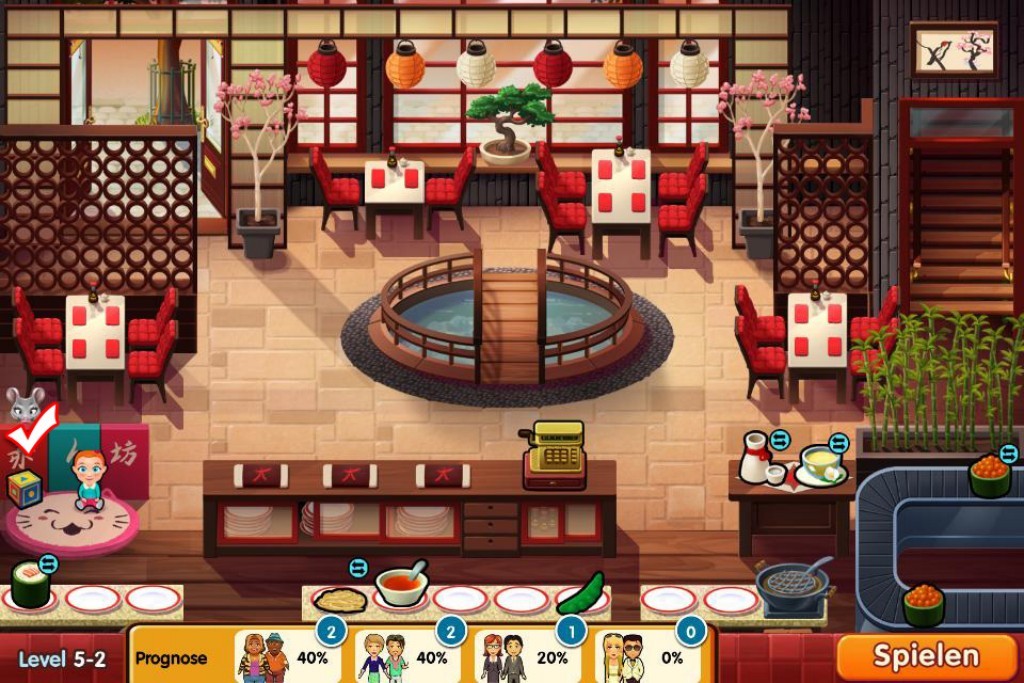
Task: Start the level with Spielen
Action: coord(925,657)
